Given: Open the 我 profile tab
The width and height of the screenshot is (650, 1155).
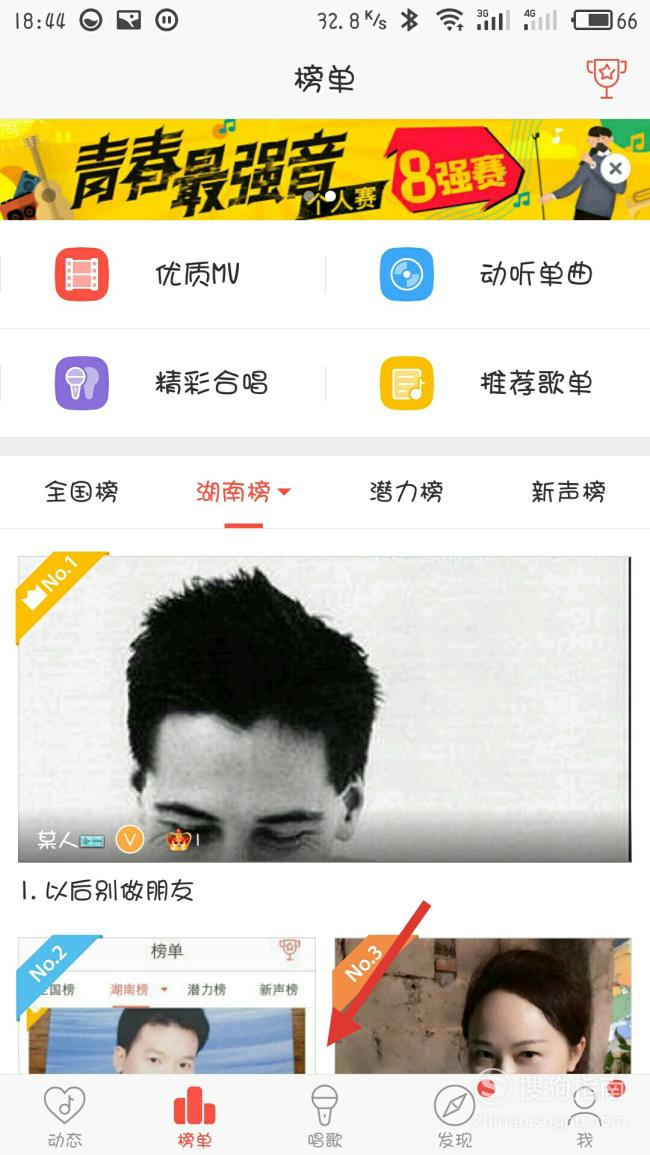Looking at the screenshot, I should [584, 1116].
